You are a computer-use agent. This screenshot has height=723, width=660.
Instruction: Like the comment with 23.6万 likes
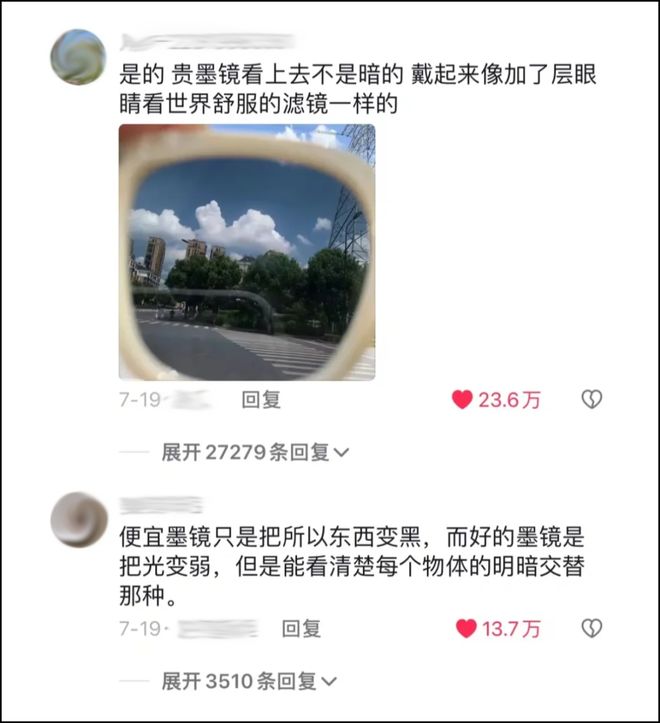tap(462, 400)
